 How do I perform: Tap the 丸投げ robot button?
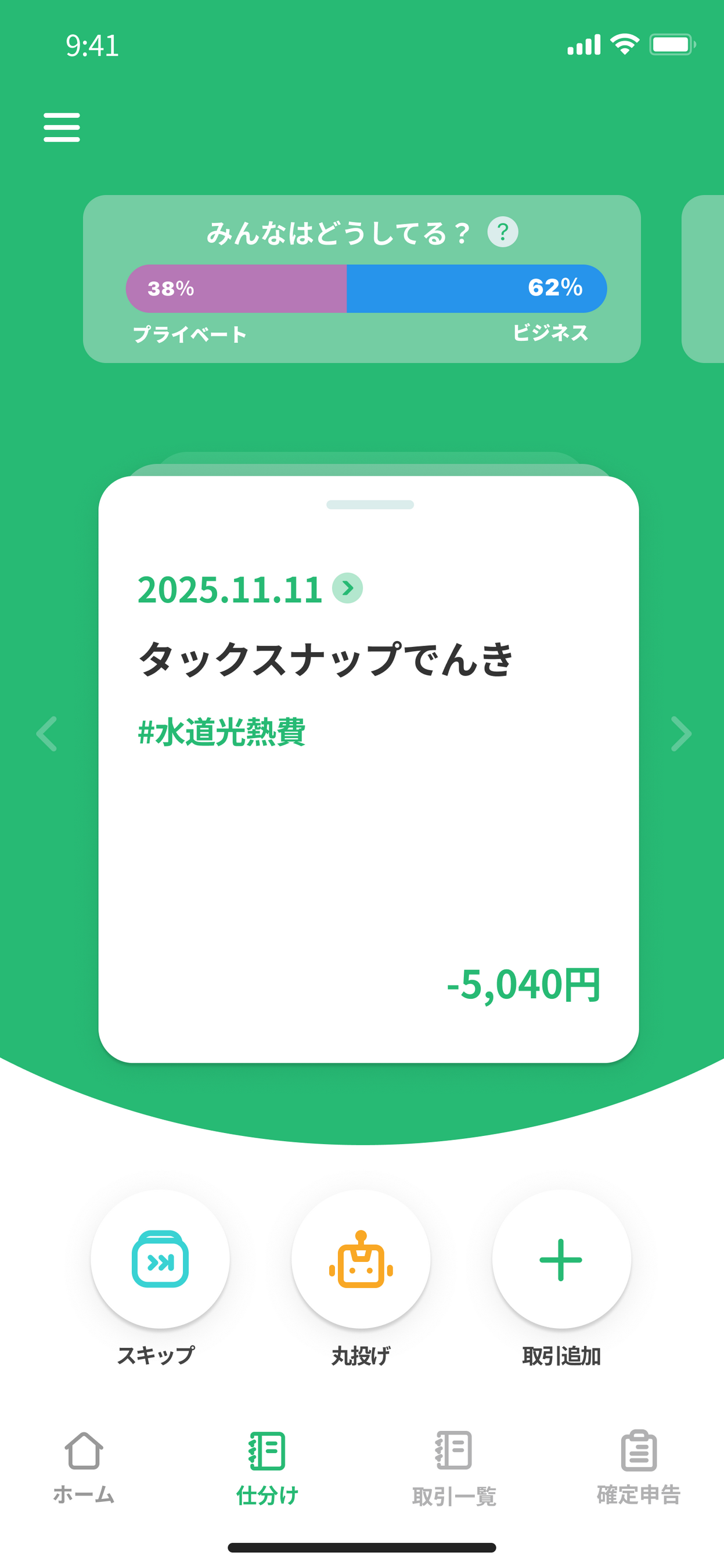click(x=361, y=1259)
